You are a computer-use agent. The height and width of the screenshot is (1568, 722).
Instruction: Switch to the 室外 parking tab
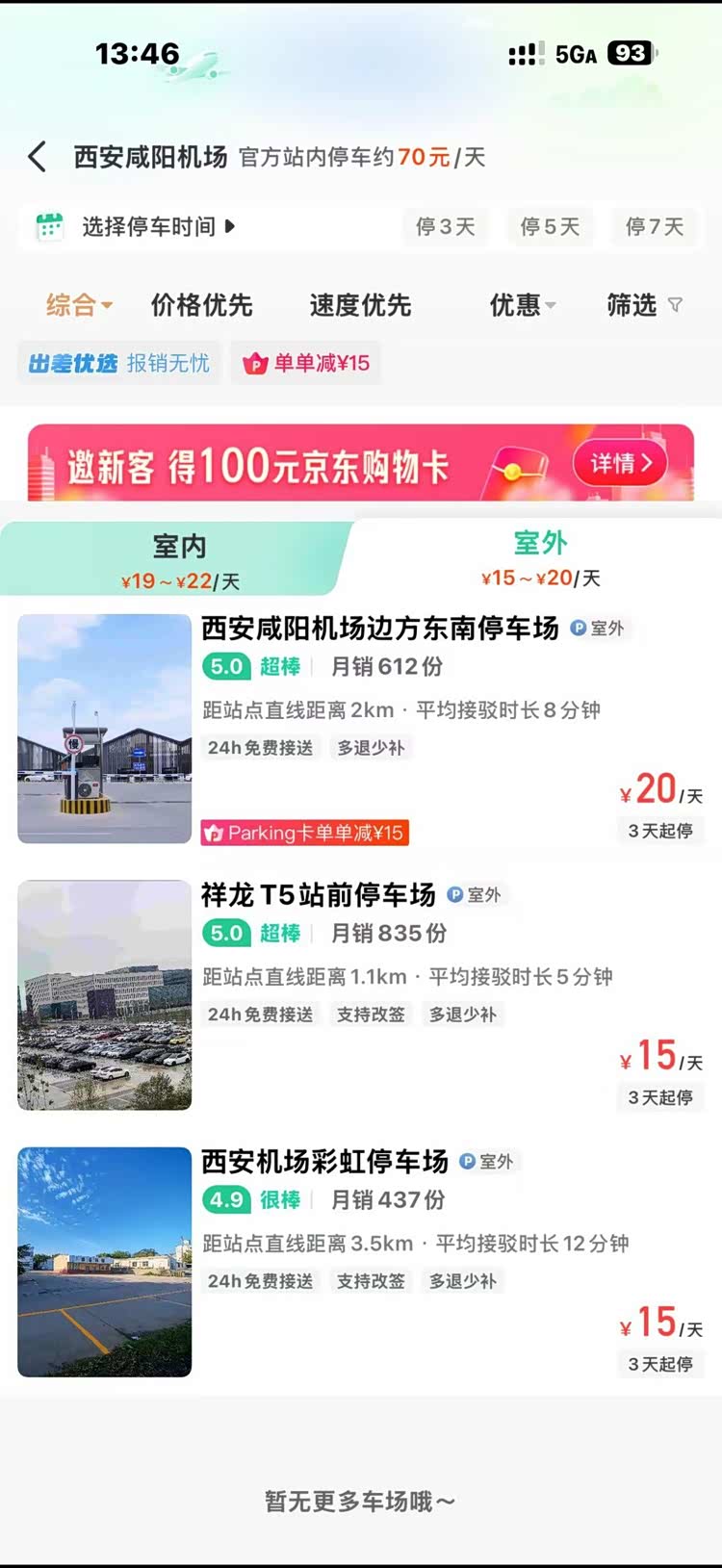tap(540, 558)
